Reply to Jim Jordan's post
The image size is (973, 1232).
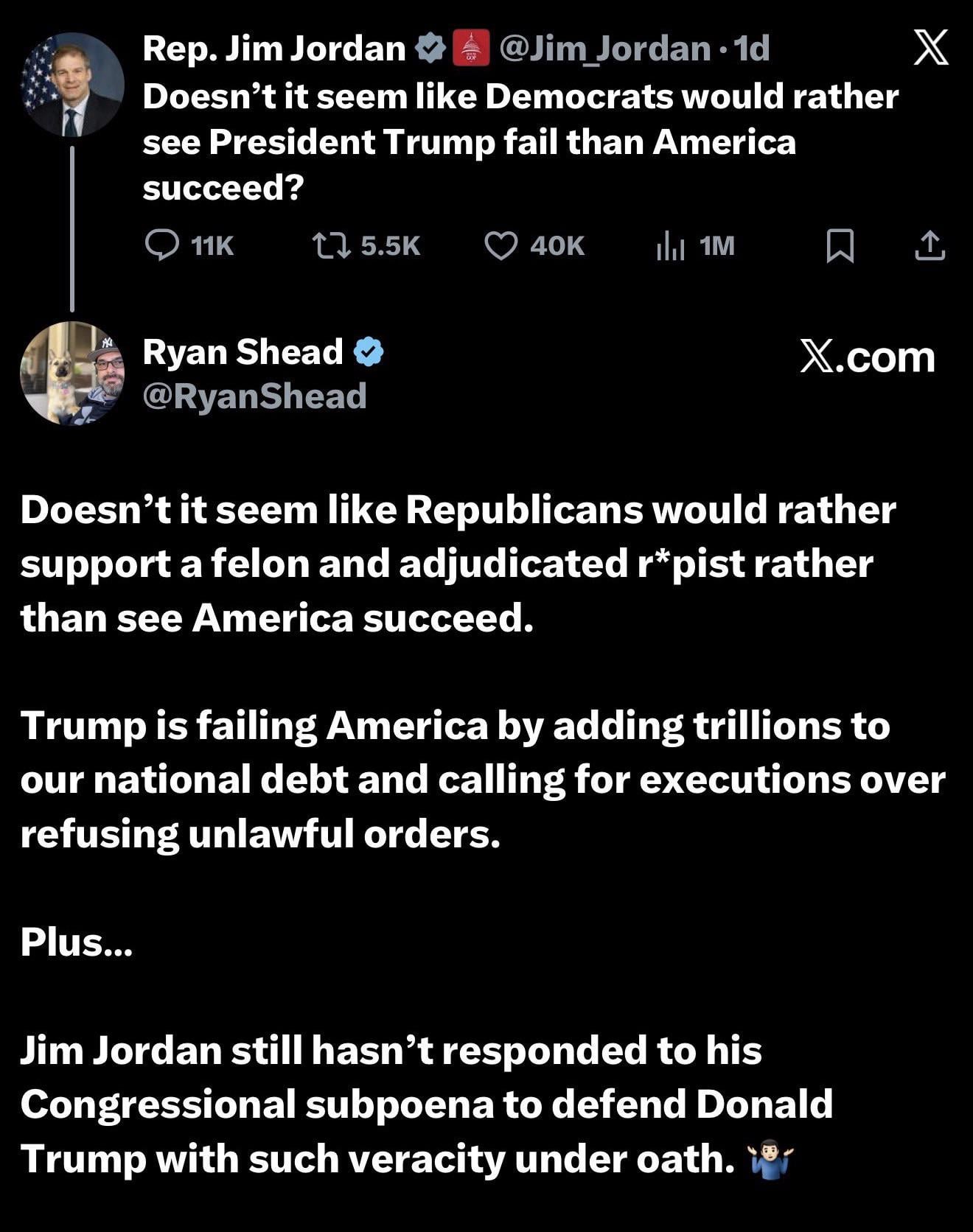pos(161,245)
